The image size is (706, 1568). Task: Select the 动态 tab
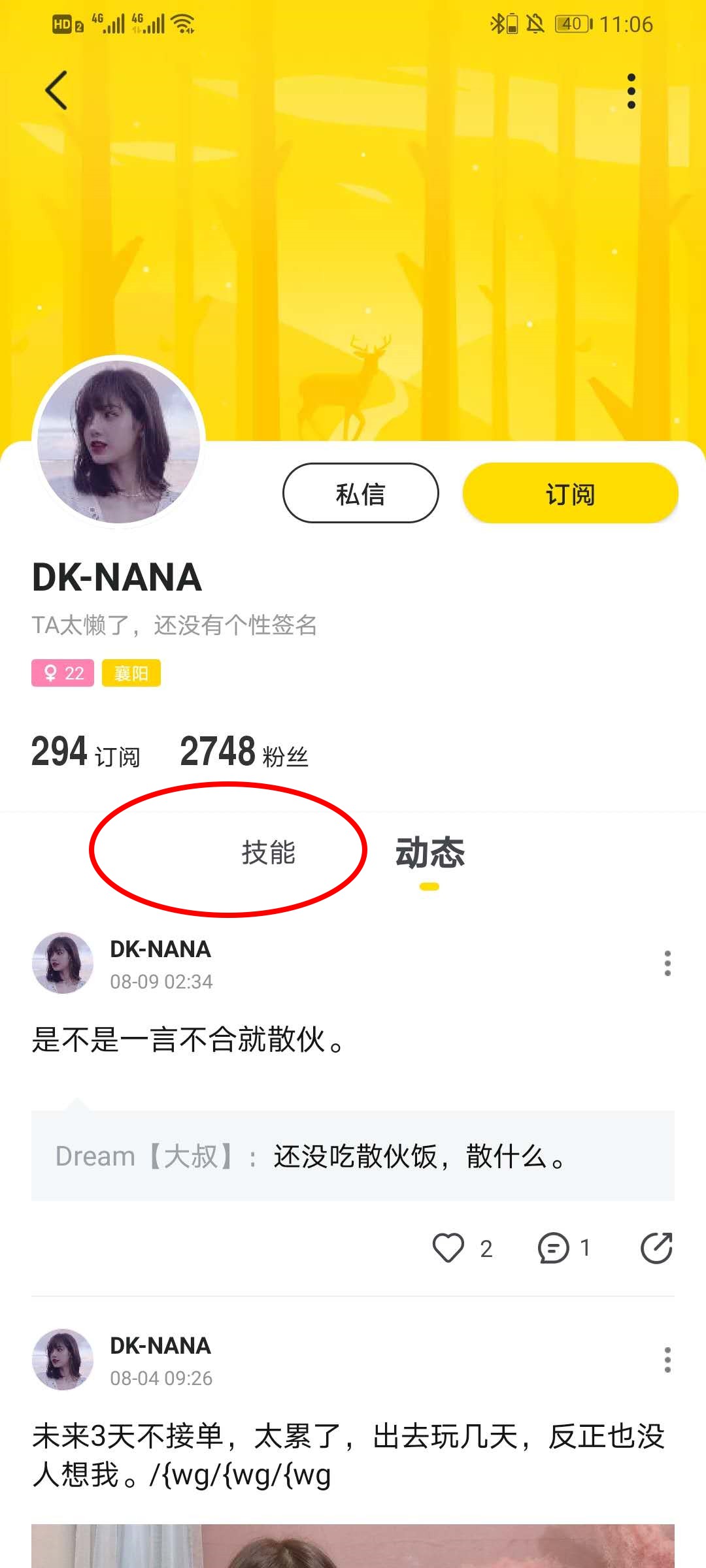(x=429, y=853)
